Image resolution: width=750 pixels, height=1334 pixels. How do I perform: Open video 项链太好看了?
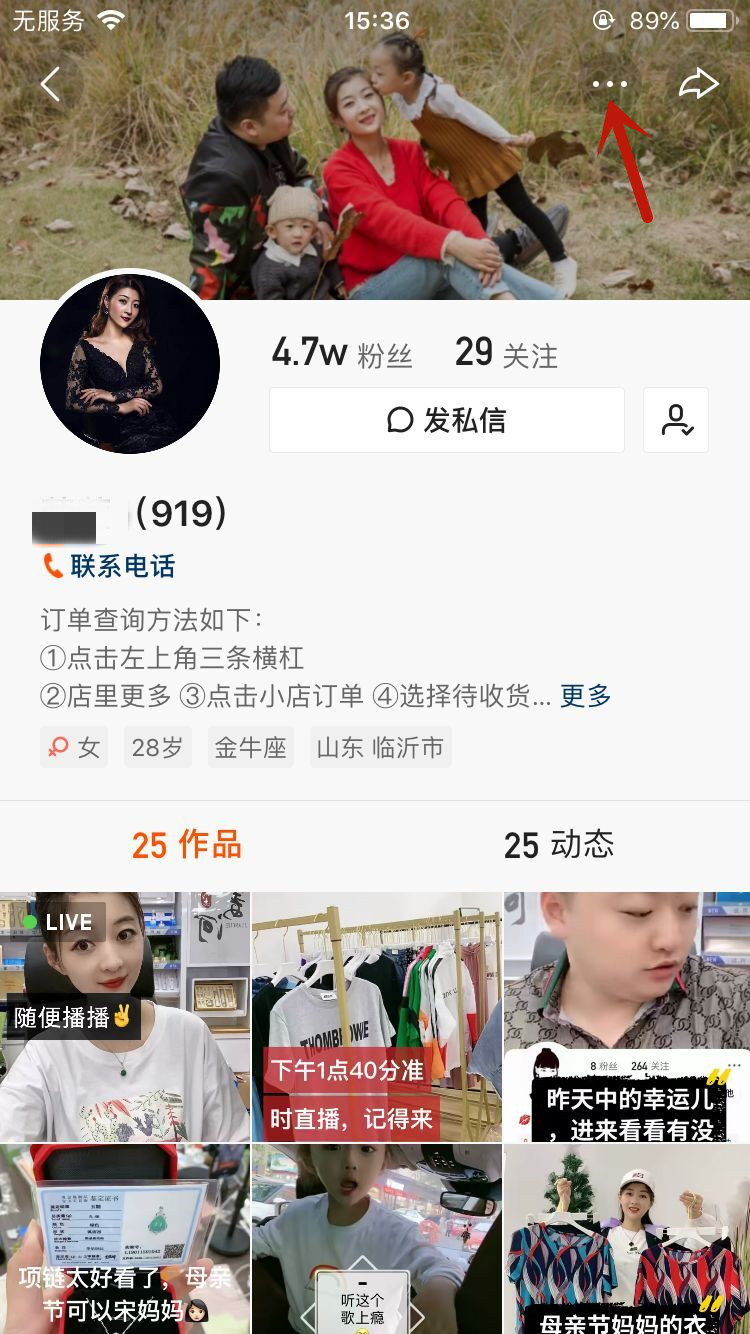[x=124, y=1240]
